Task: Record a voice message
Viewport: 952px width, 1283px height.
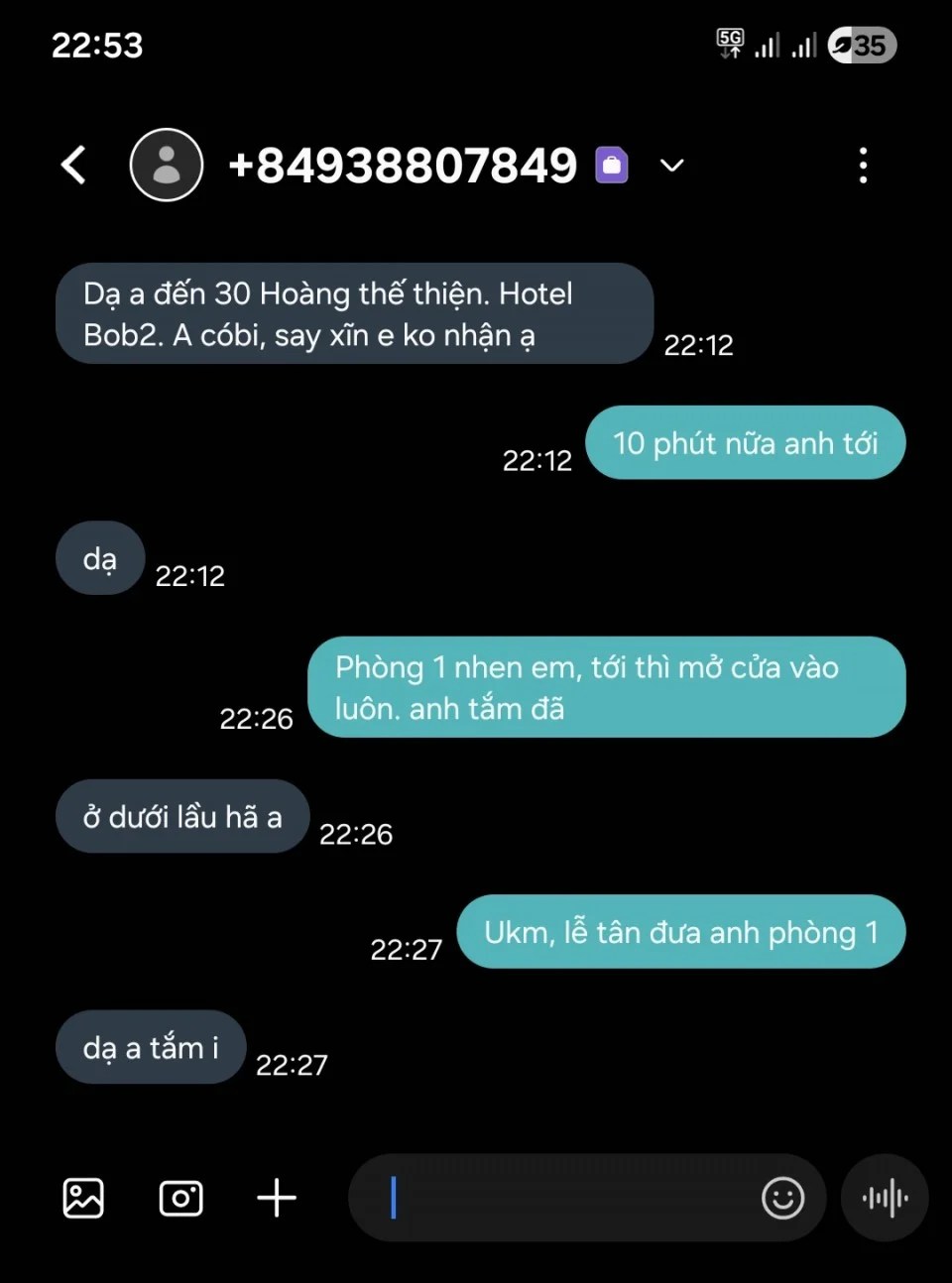Action: click(x=885, y=1198)
